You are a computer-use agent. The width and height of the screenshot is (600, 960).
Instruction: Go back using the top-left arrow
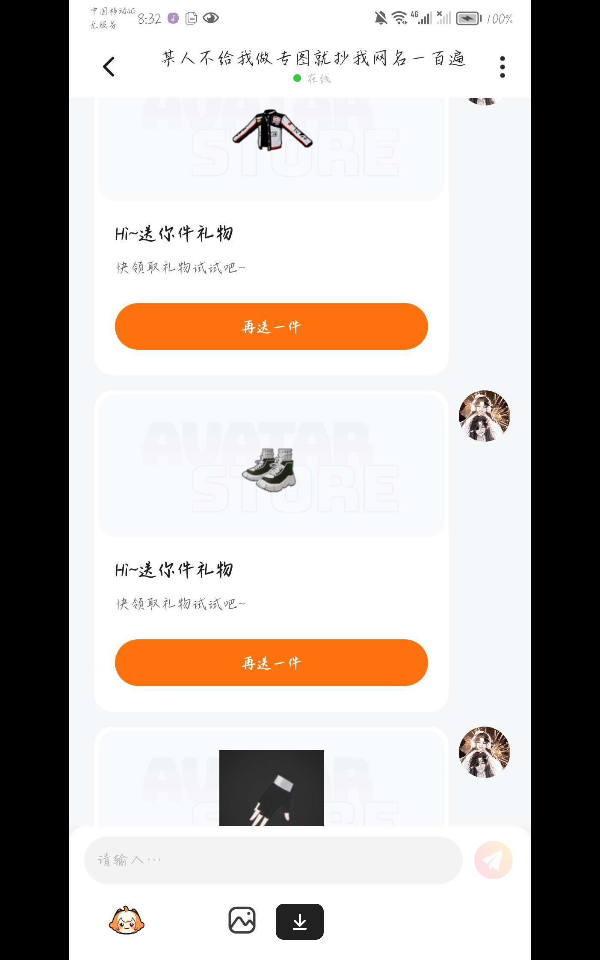(x=109, y=67)
